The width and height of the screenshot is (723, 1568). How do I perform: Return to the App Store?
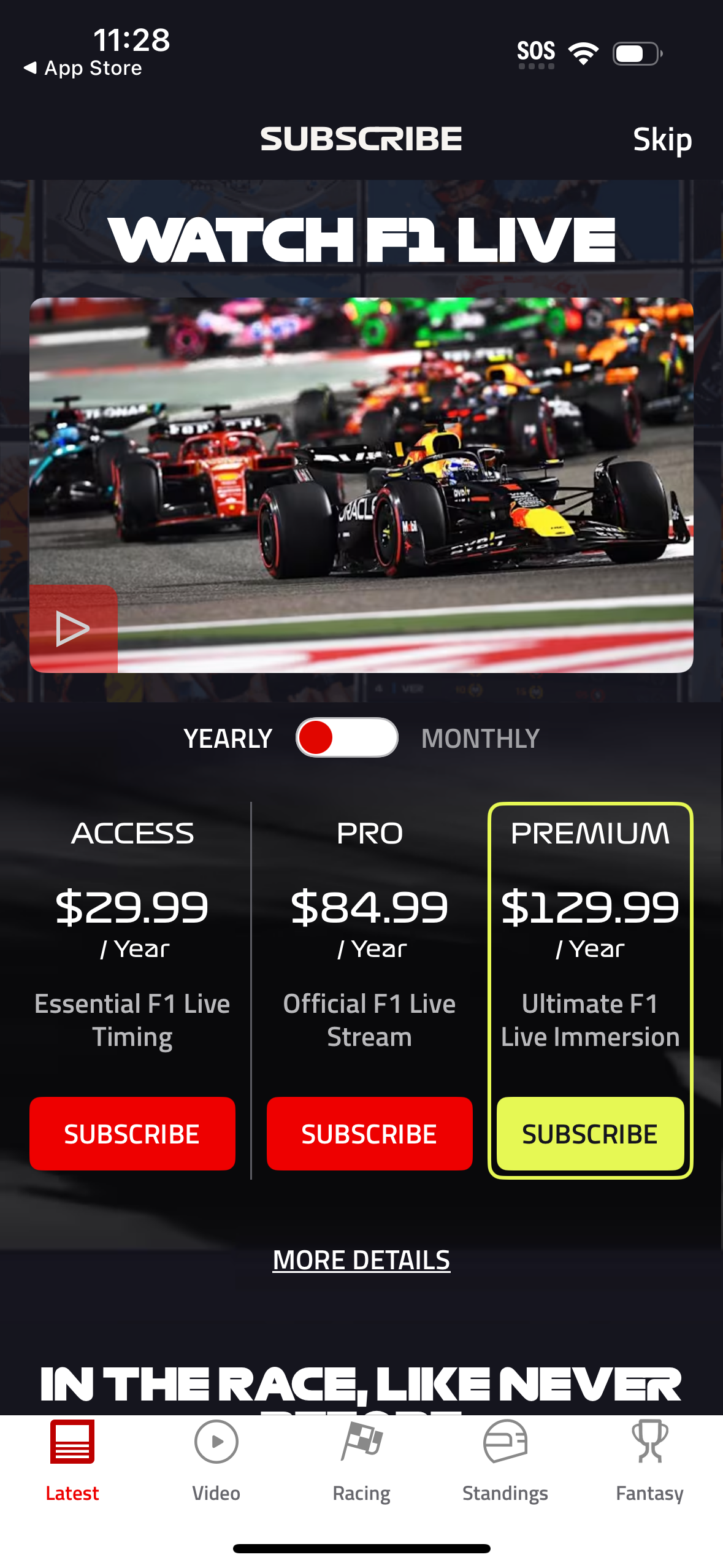pos(83,67)
